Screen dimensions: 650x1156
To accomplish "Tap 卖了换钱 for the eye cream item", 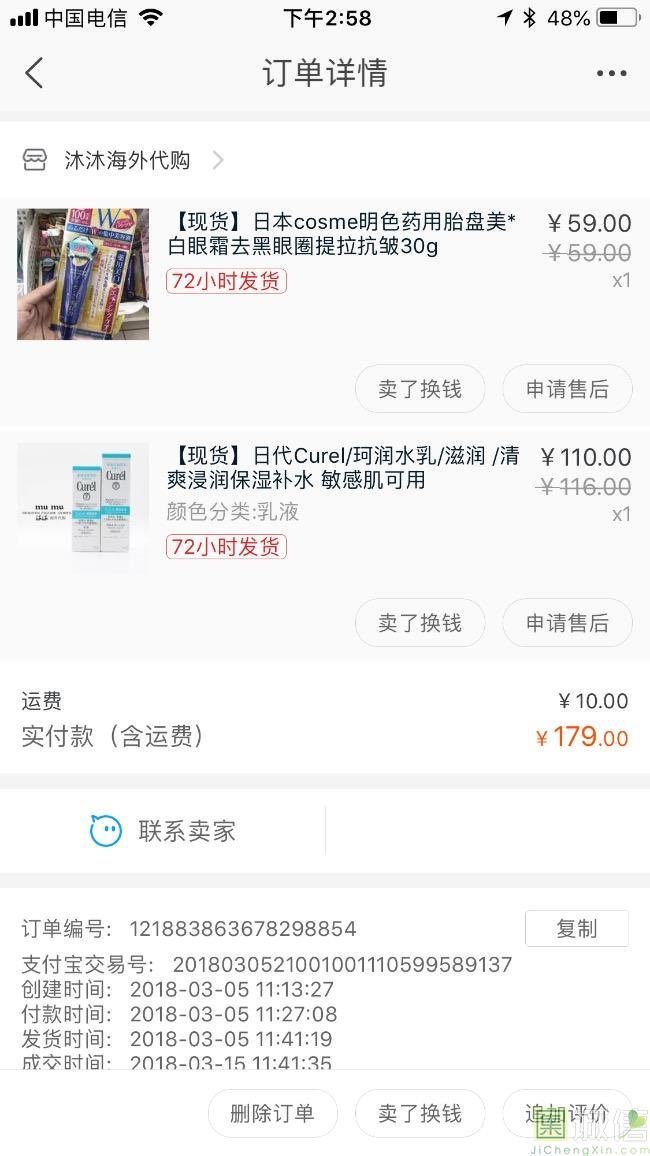I will 420,389.
